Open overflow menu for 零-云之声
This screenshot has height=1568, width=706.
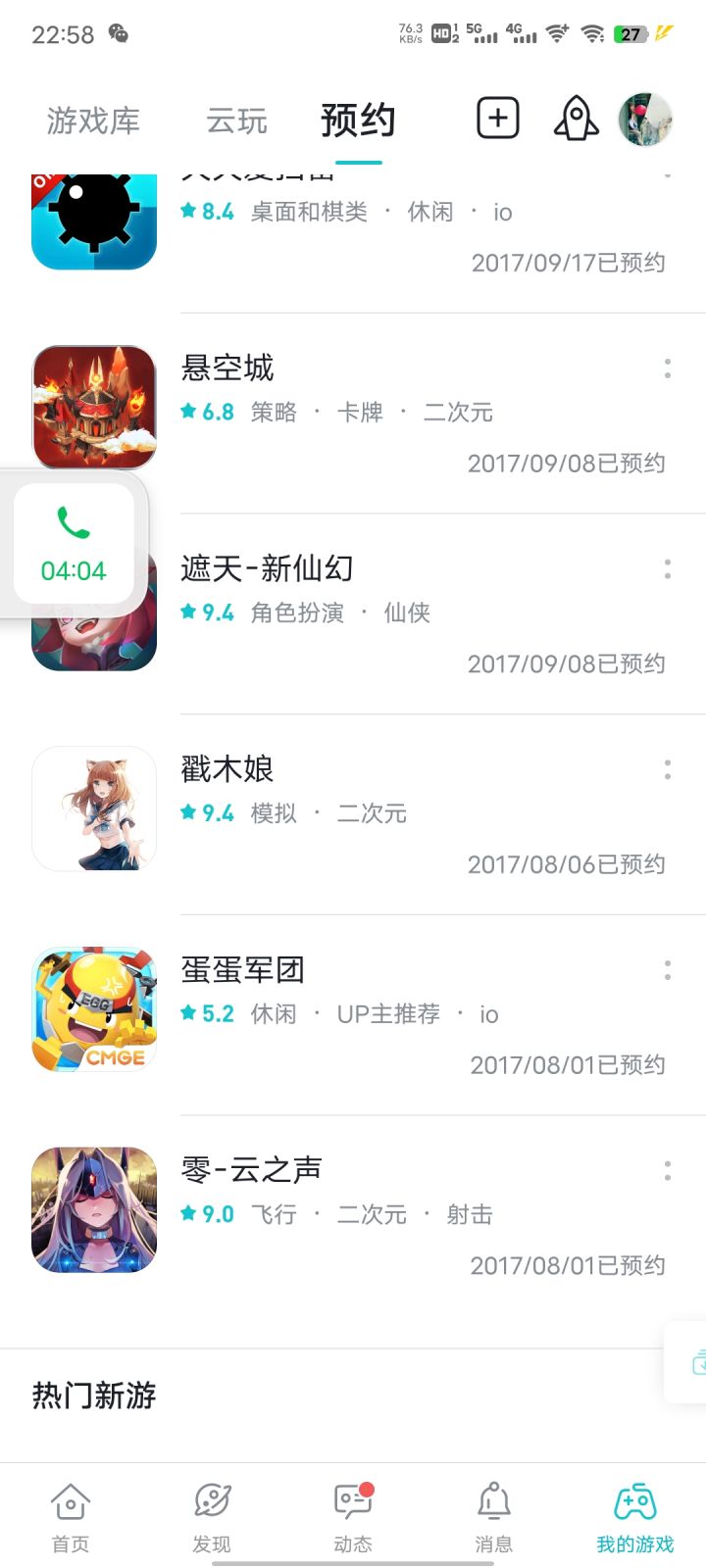668,1170
